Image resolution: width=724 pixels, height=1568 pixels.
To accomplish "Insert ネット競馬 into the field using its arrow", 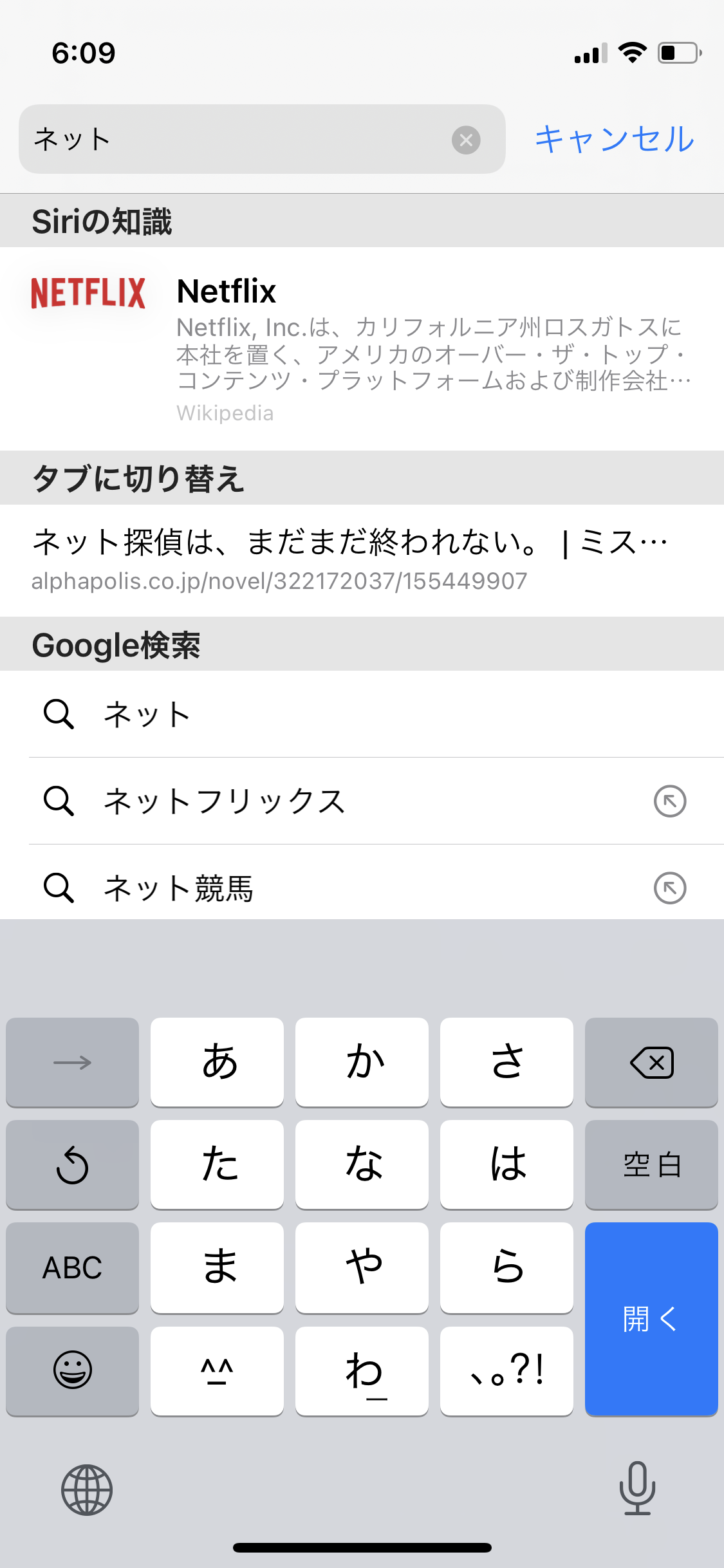I will (669, 888).
